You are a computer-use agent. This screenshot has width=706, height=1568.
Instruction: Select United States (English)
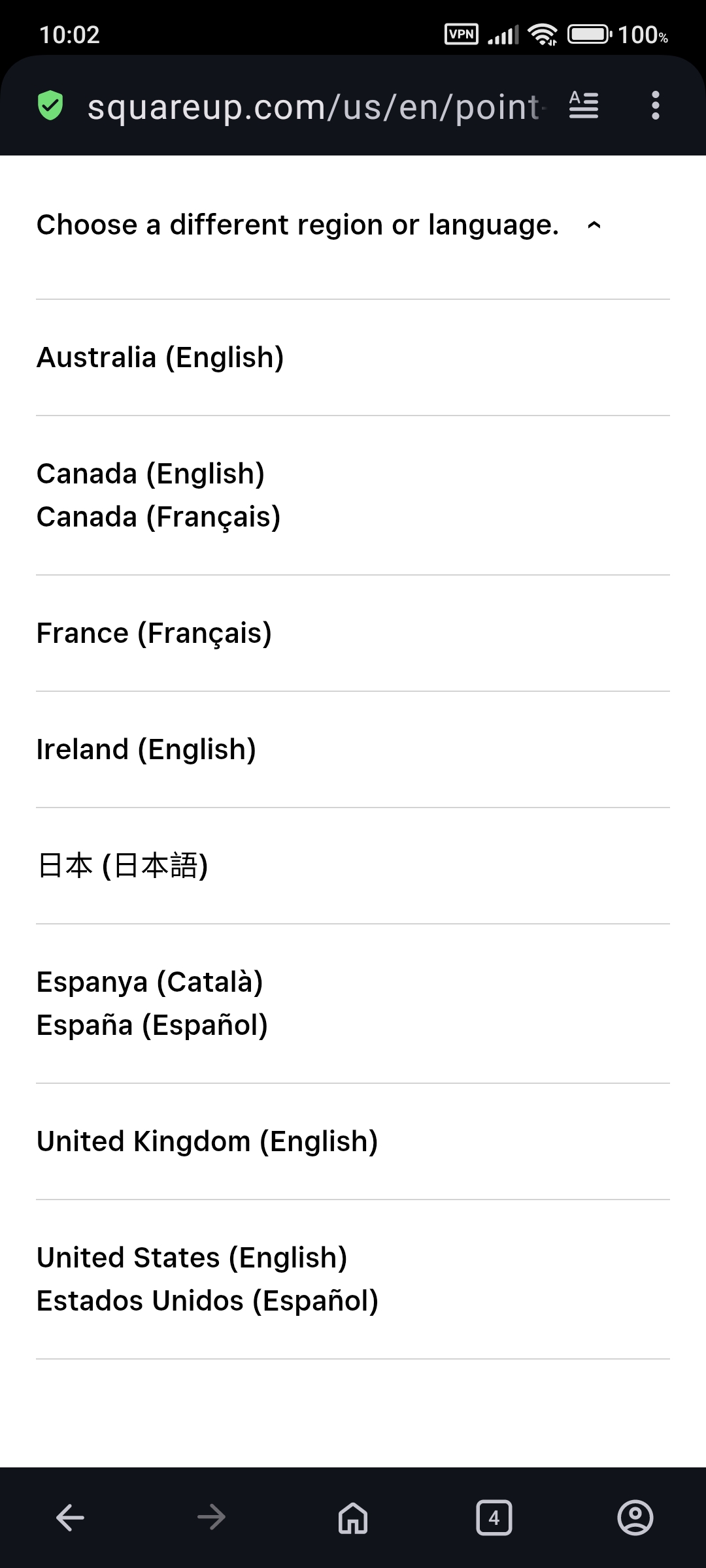point(192,1258)
